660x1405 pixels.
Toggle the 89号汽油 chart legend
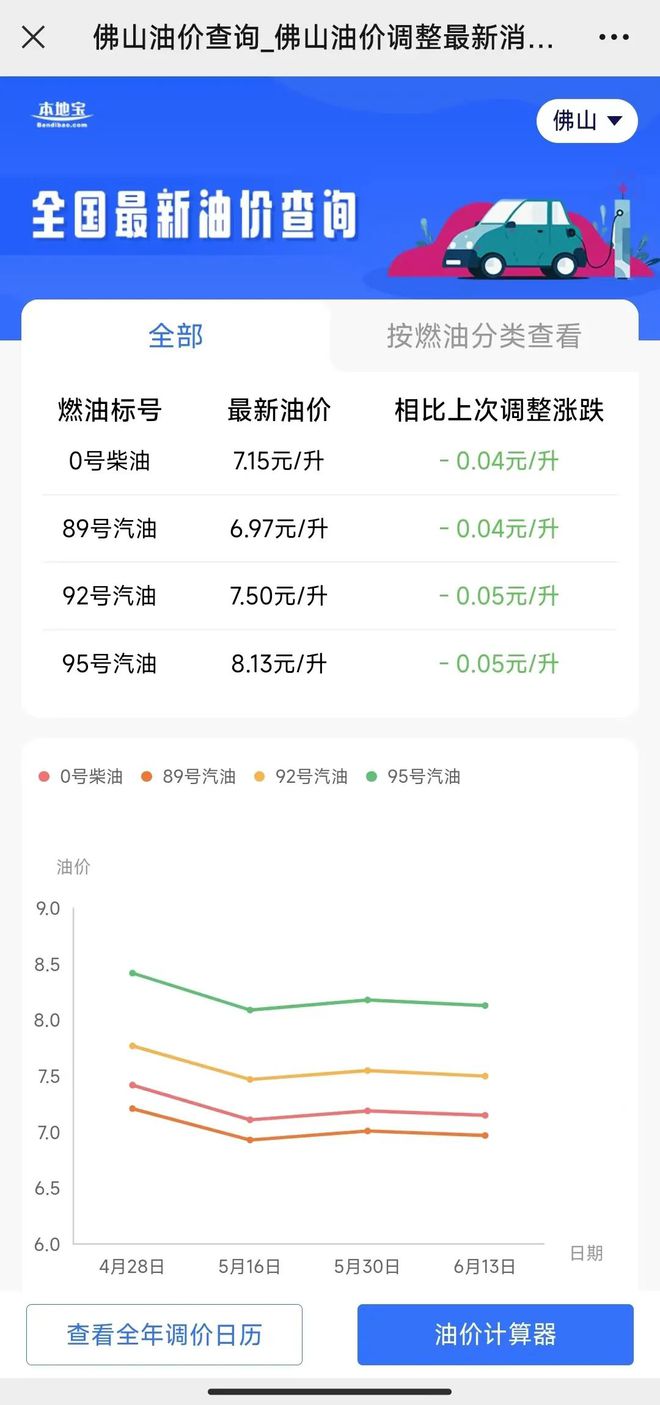(x=188, y=776)
